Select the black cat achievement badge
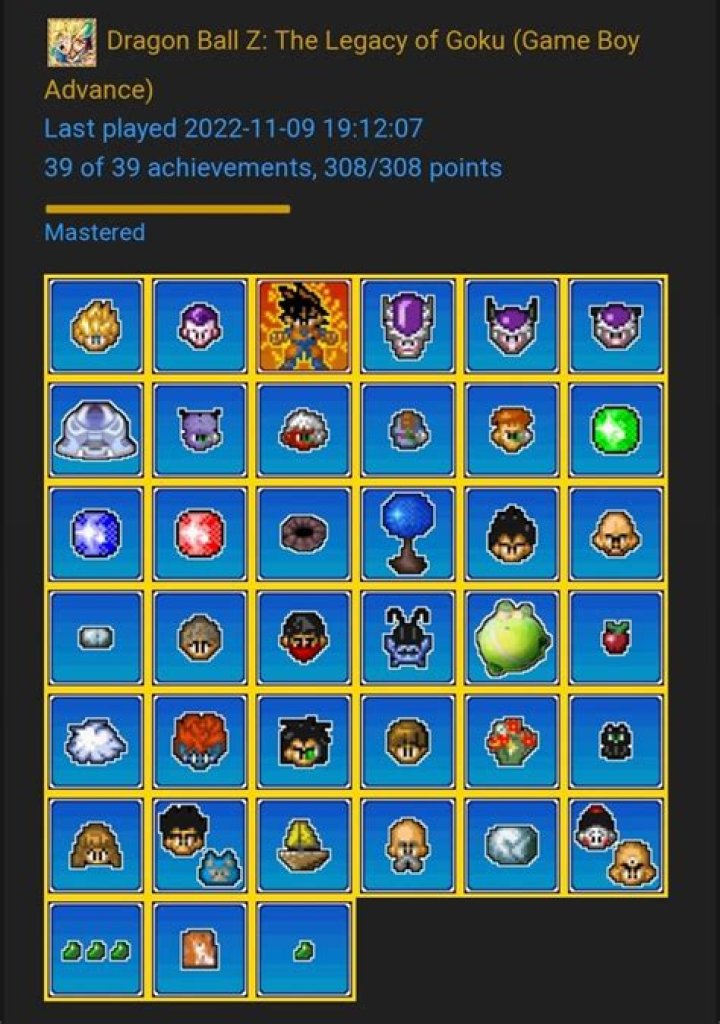The image size is (720, 1024). pos(616,742)
